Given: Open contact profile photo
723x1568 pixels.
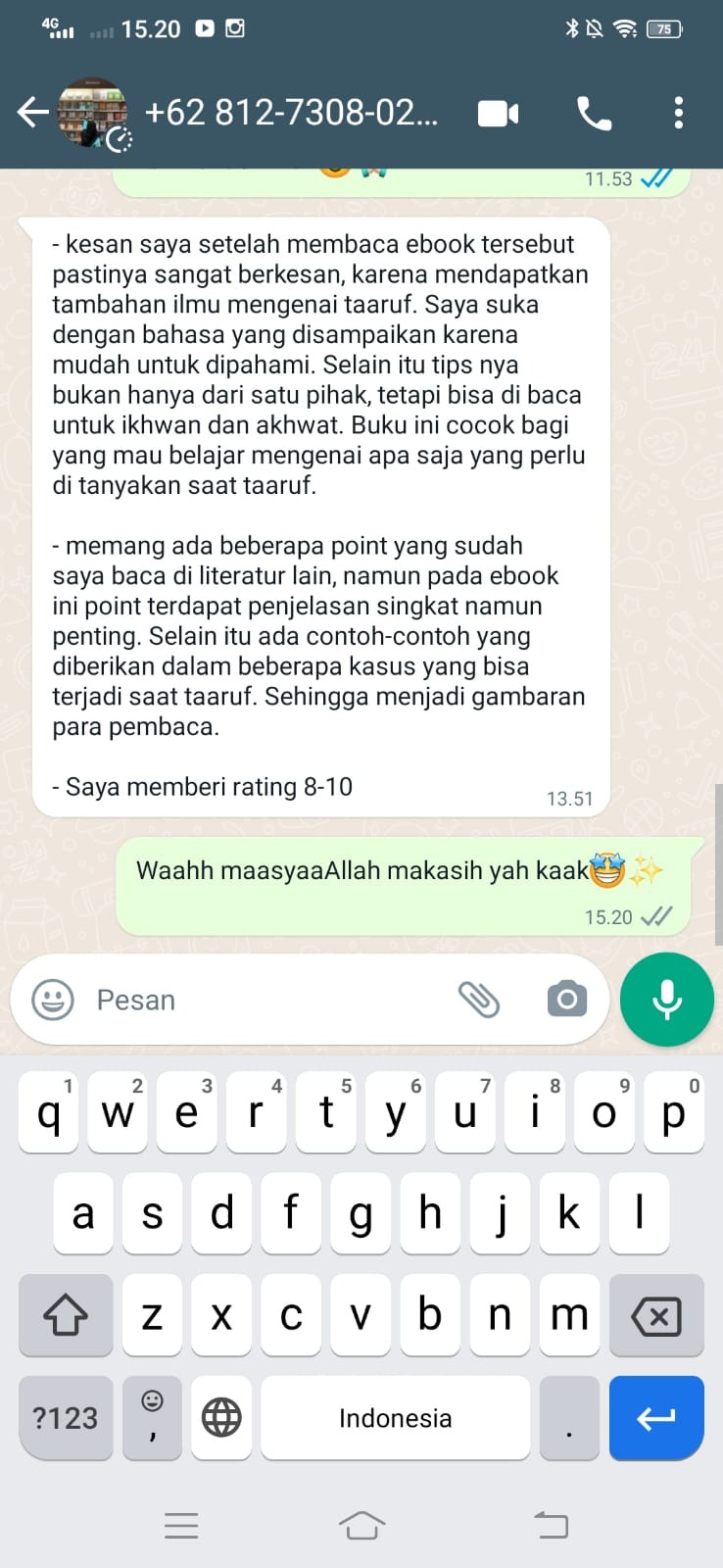Looking at the screenshot, I should pos(93,113).
